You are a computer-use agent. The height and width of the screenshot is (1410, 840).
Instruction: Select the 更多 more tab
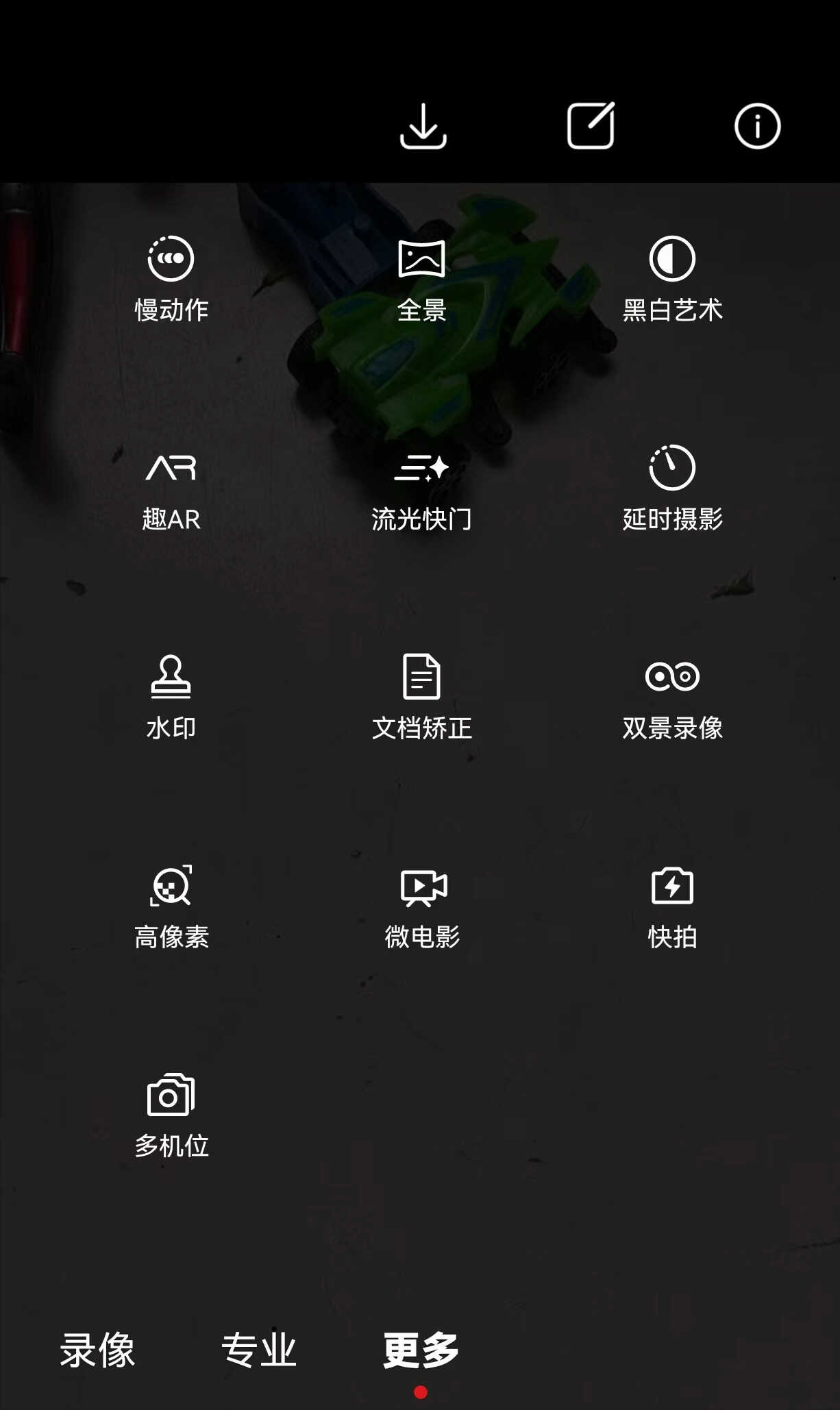pos(421,1350)
